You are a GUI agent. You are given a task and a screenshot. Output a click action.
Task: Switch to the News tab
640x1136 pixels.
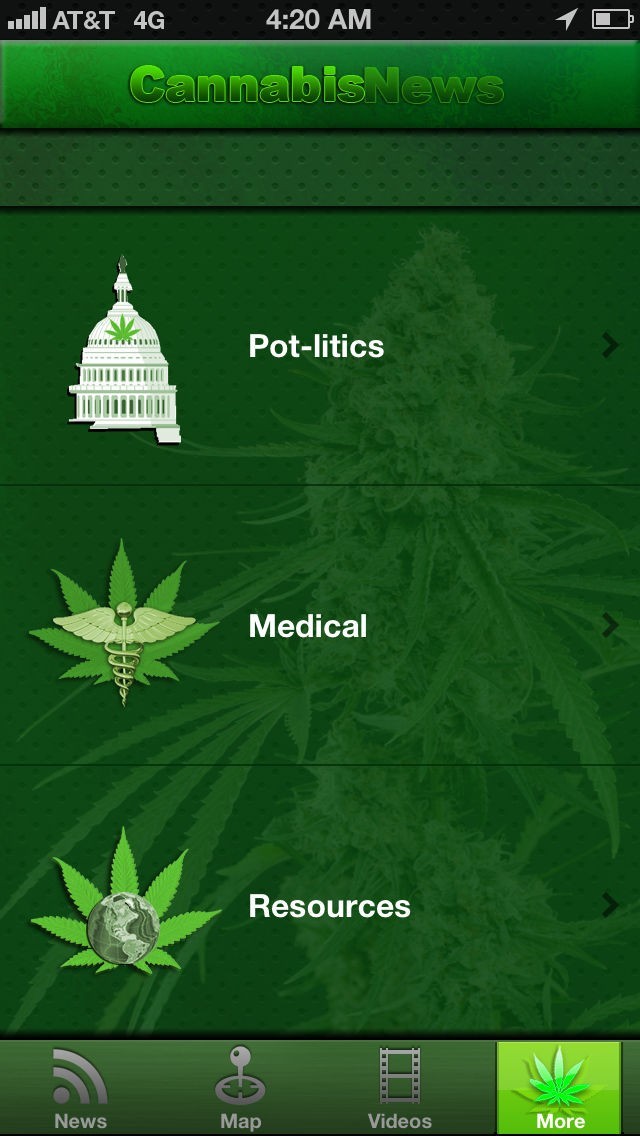point(80,1088)
